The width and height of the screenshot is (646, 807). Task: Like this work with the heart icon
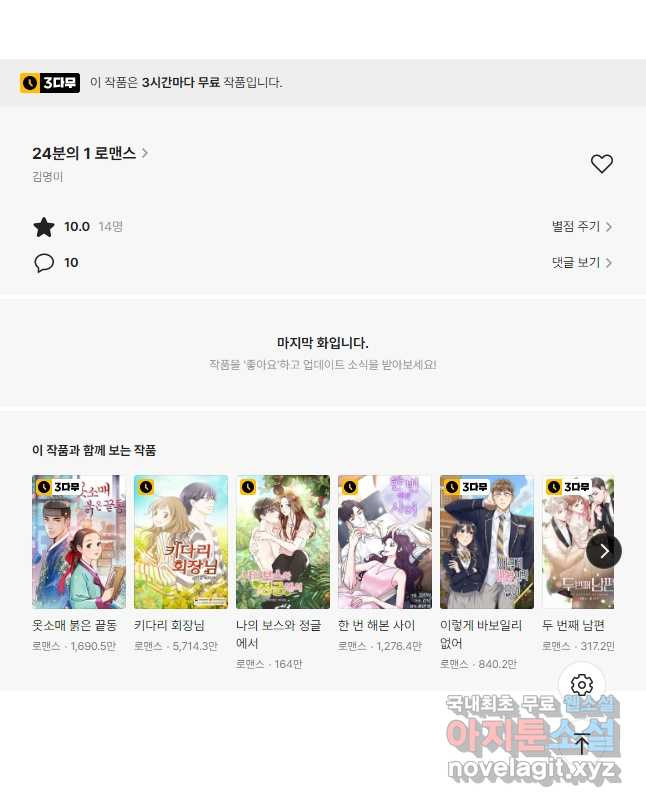[601, 164]
